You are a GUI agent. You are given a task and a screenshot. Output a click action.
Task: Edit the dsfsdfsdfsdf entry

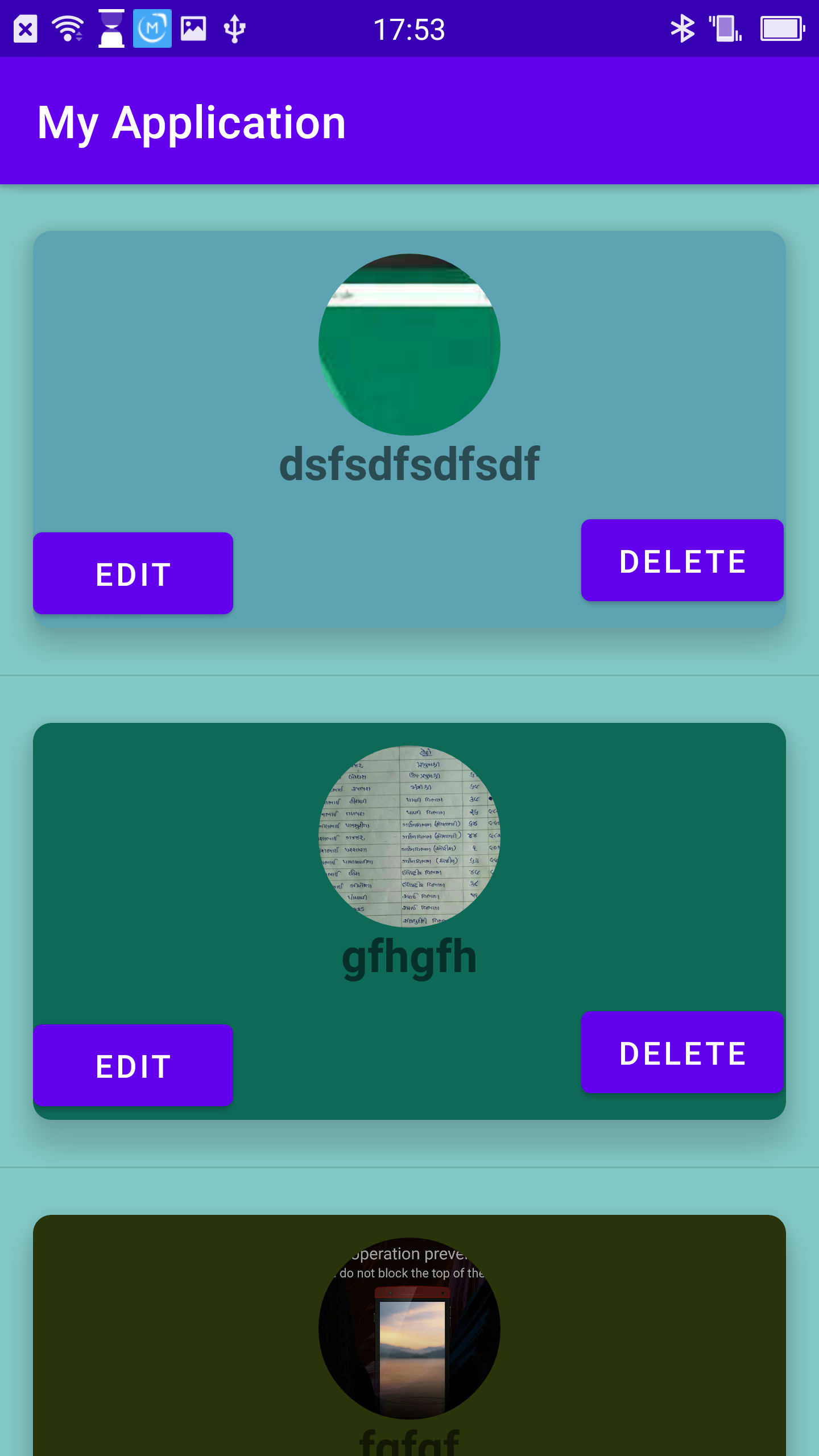(x=133, y=573)
